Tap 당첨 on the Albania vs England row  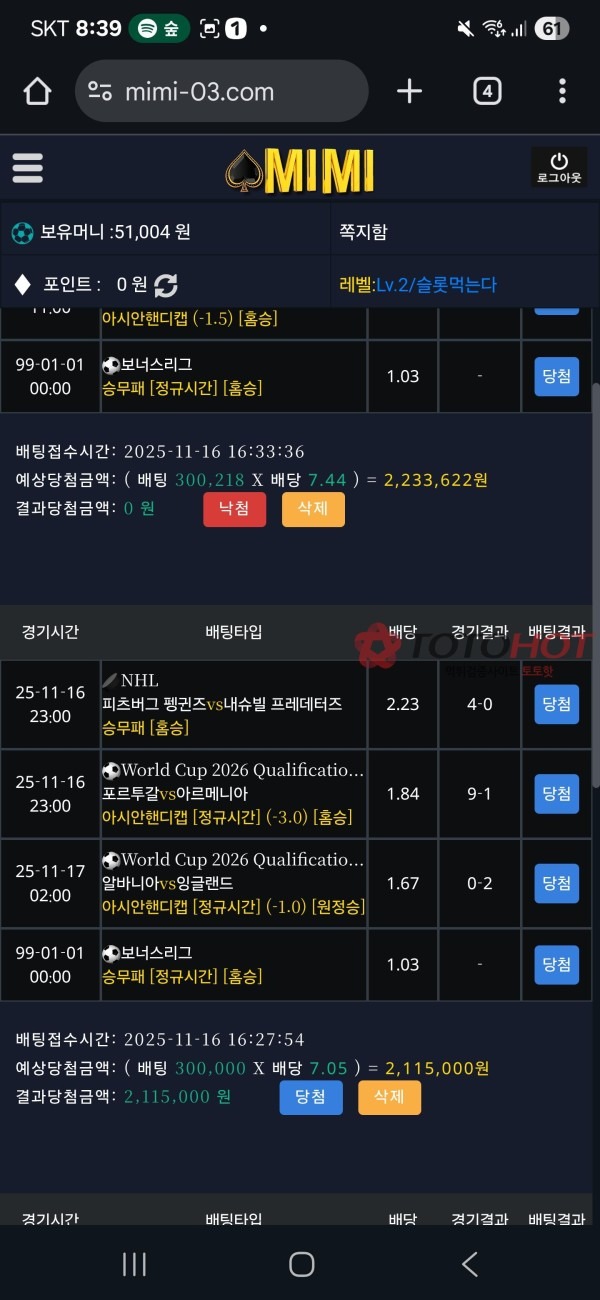(556, 884)
